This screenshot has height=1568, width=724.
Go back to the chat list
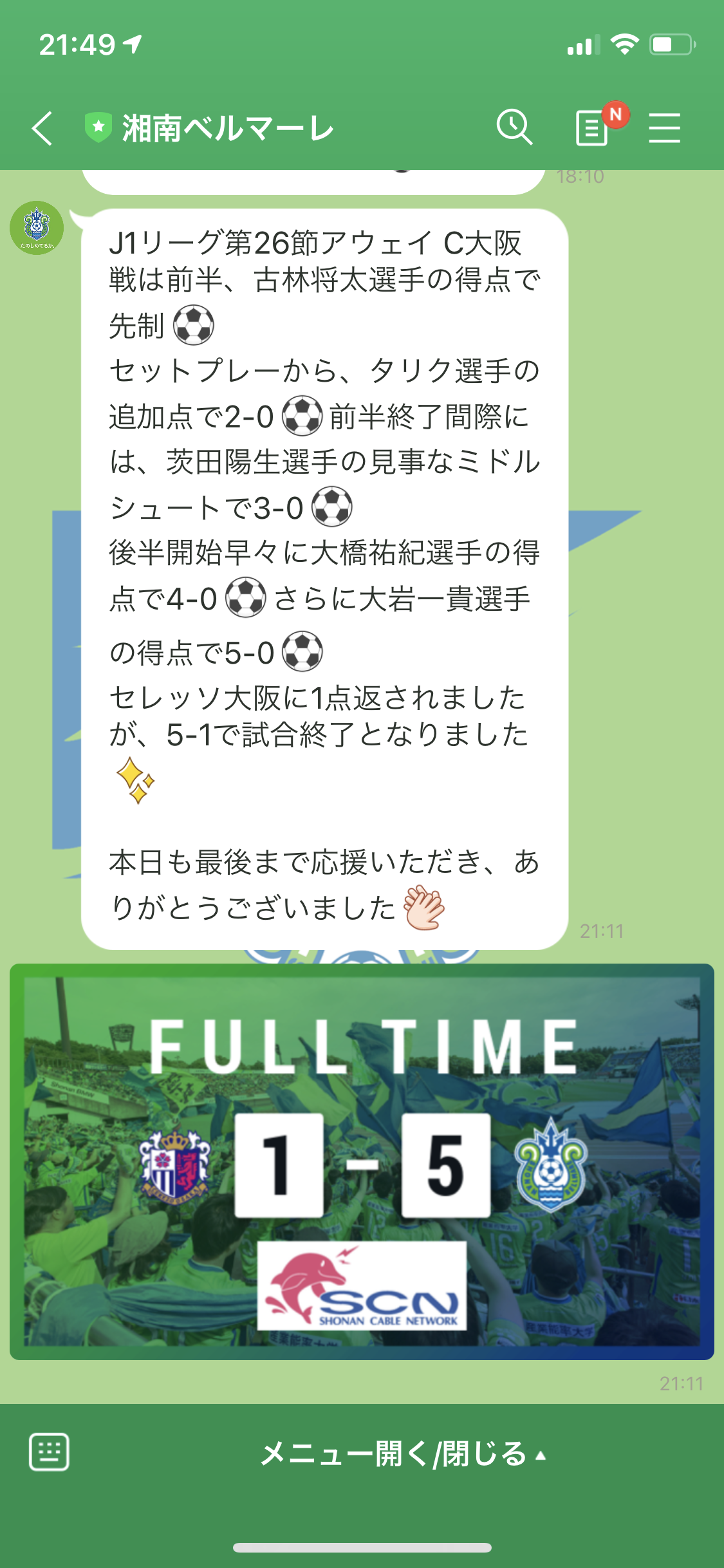pyautogui.click(x=42, y=128)
